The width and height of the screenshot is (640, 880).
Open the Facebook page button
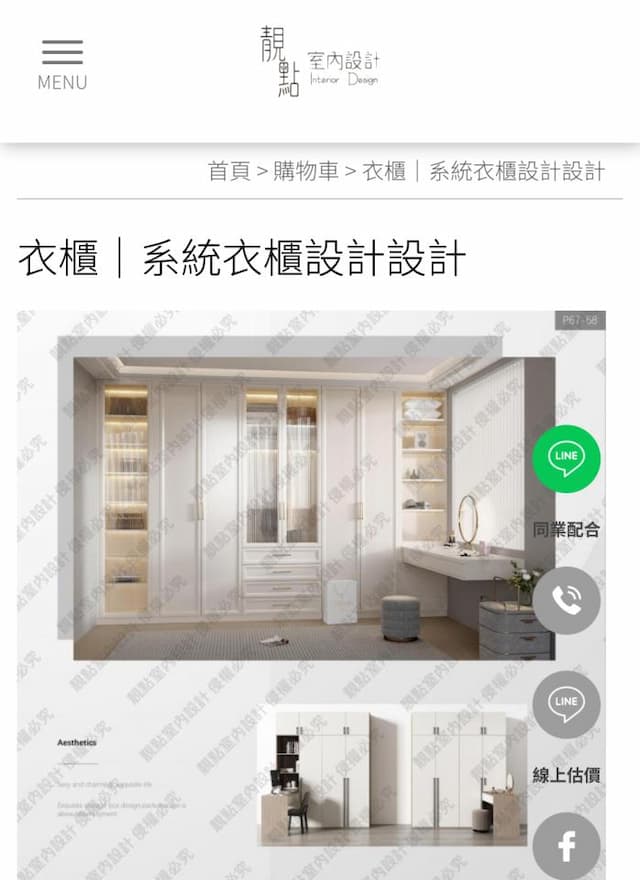tap(566, 846)
